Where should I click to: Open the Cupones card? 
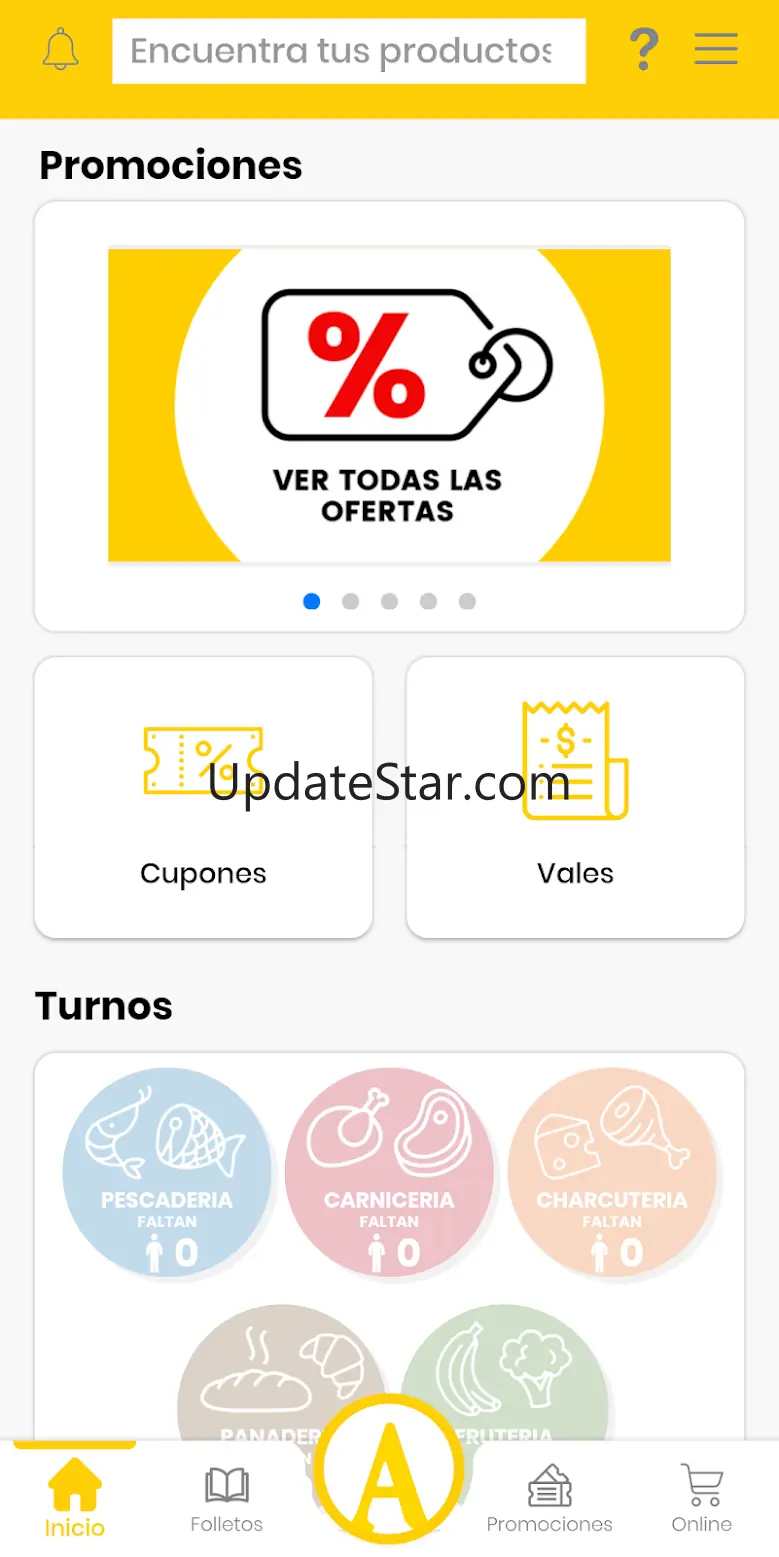[x=204, y=797]
